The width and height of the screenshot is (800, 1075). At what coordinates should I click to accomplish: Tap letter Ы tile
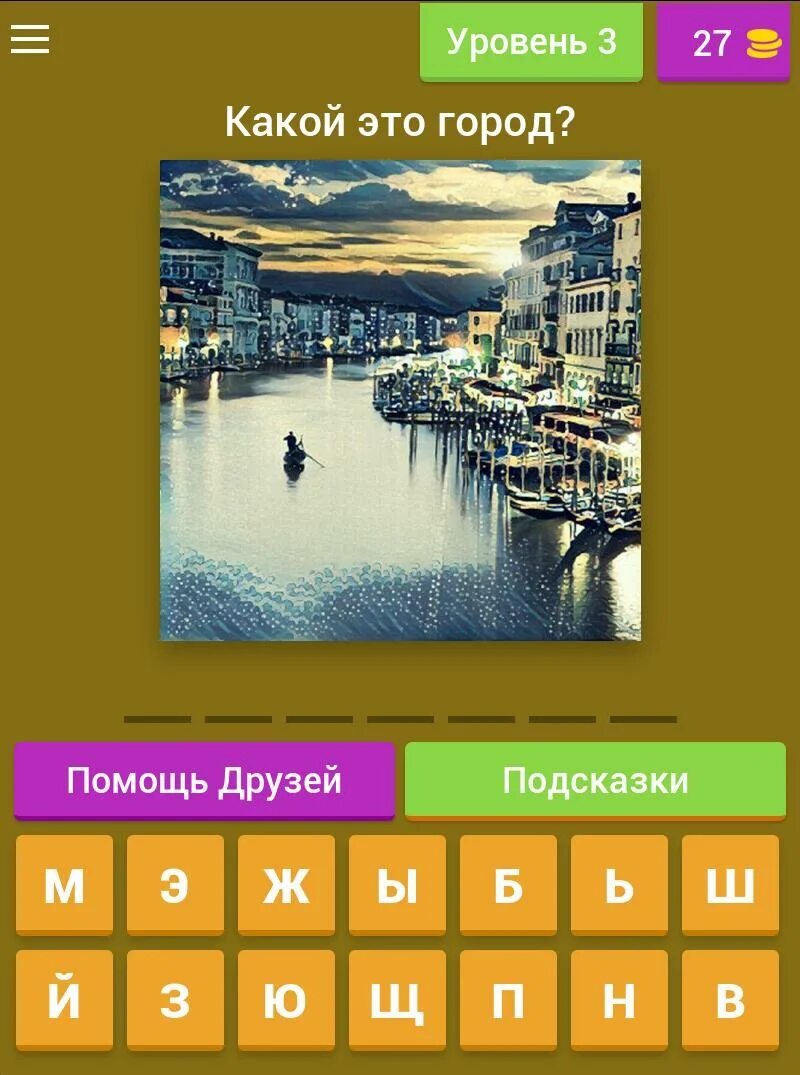click(397, 886)
